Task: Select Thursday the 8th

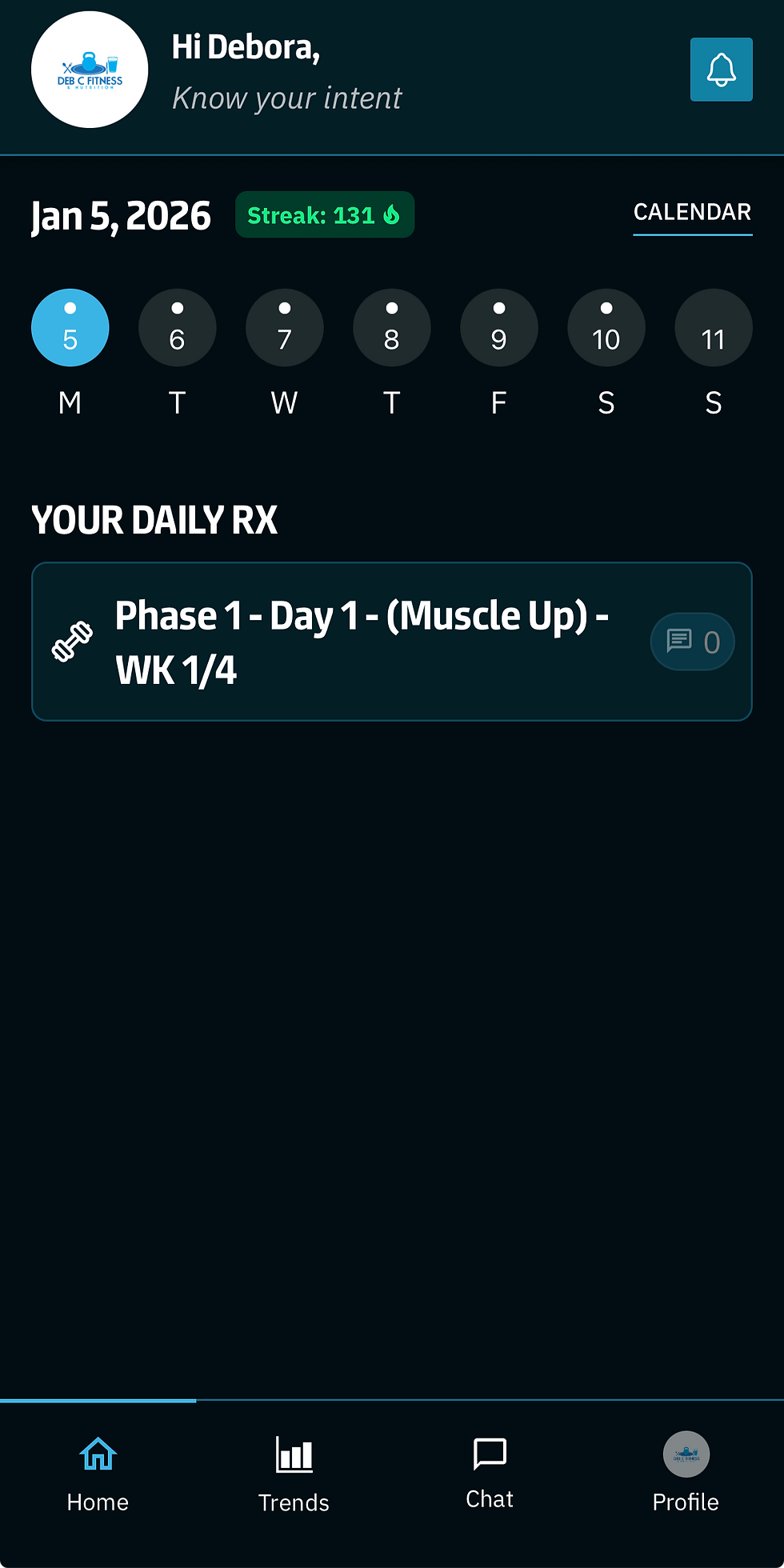Action: pyautogui.click(x=391, y=327)
